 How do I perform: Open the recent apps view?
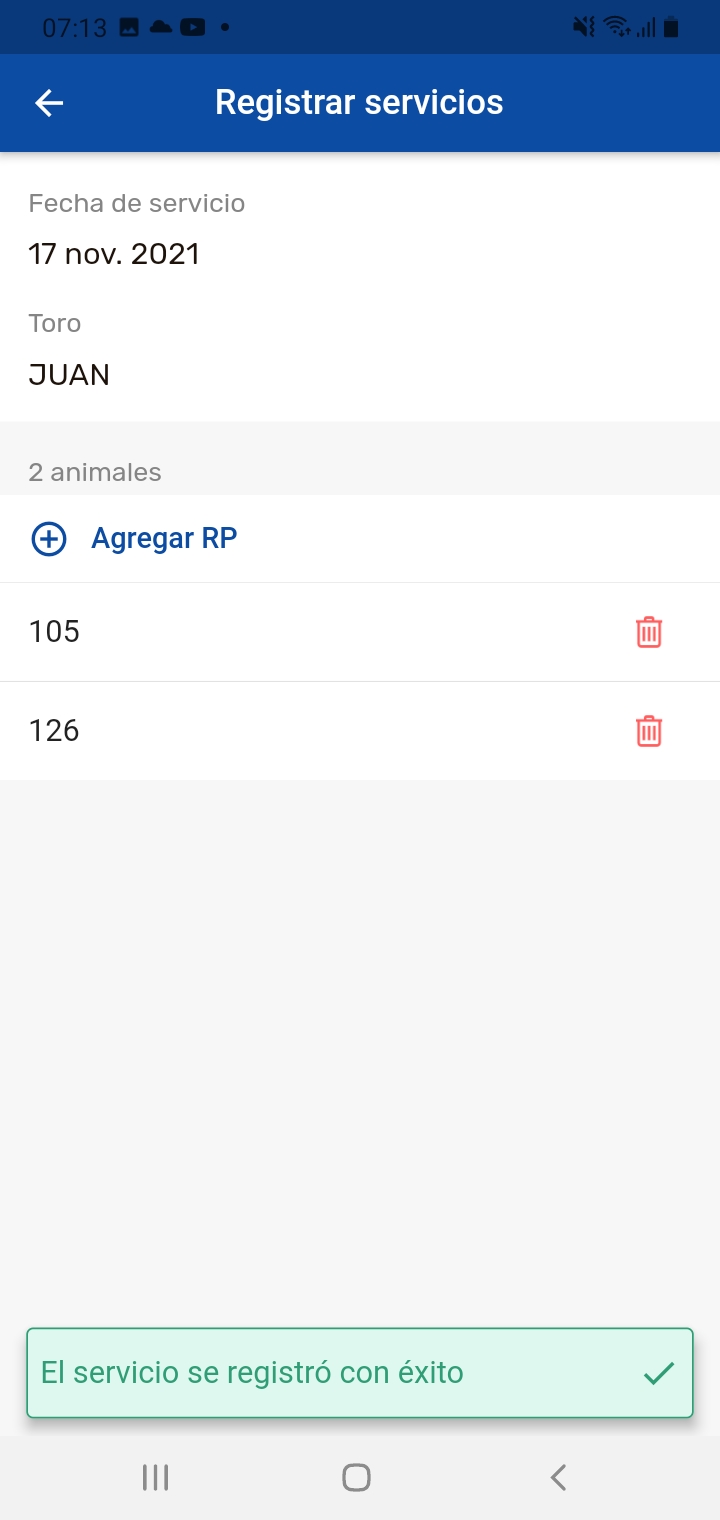[155, 1477]
